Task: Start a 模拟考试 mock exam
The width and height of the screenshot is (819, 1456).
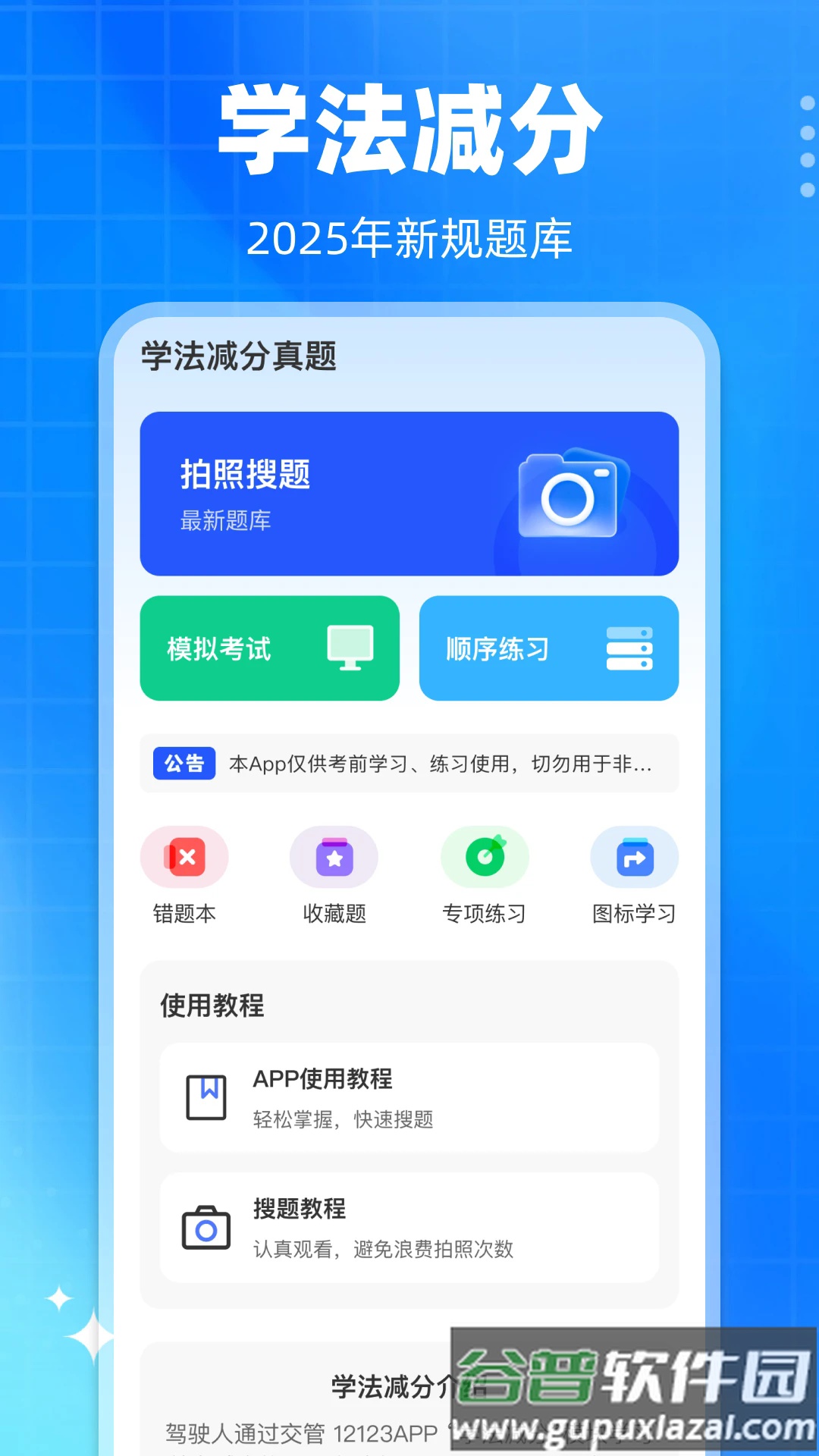Action: pyautogui.click(x=269, y=648)
